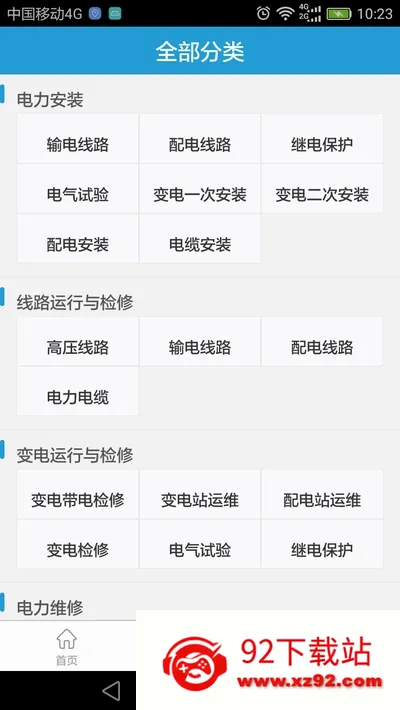The height and width of the screenshot is (710, 400).
Task: Open 继电保护 under 电力安装
Action: 322,139
